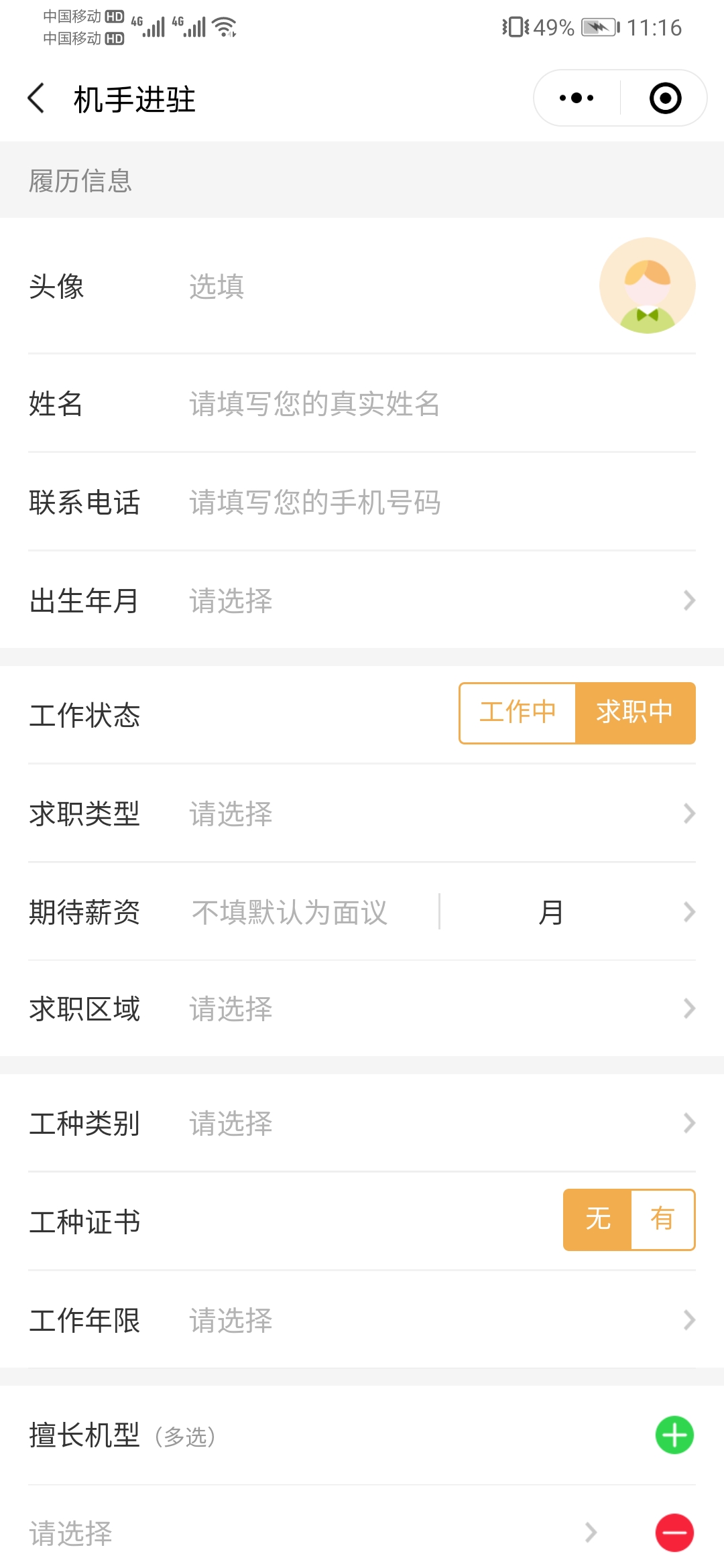Viewport: 724px width, 1568px height.
Task: Set 工种证书 to 有
Action: 662,1220
